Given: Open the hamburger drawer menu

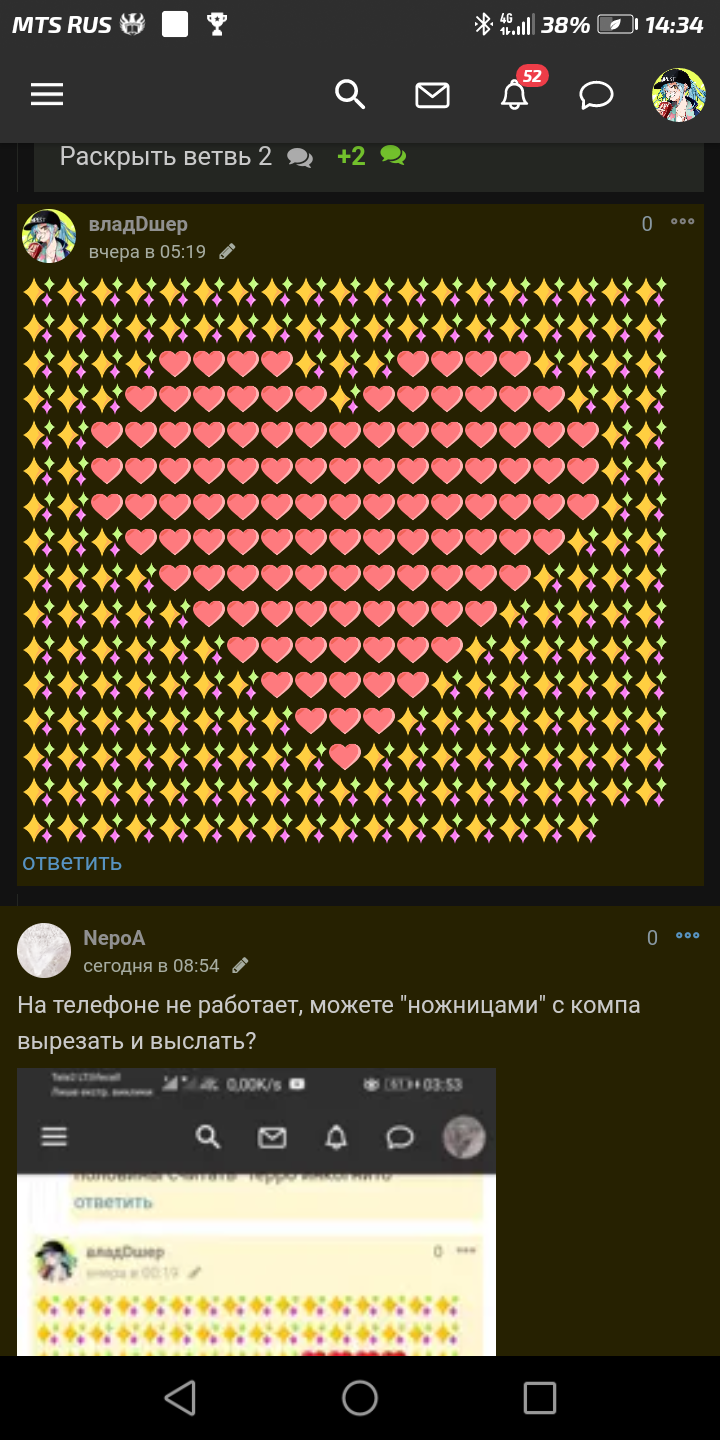Looking at the screenshot, I should (x=47, y=95).
